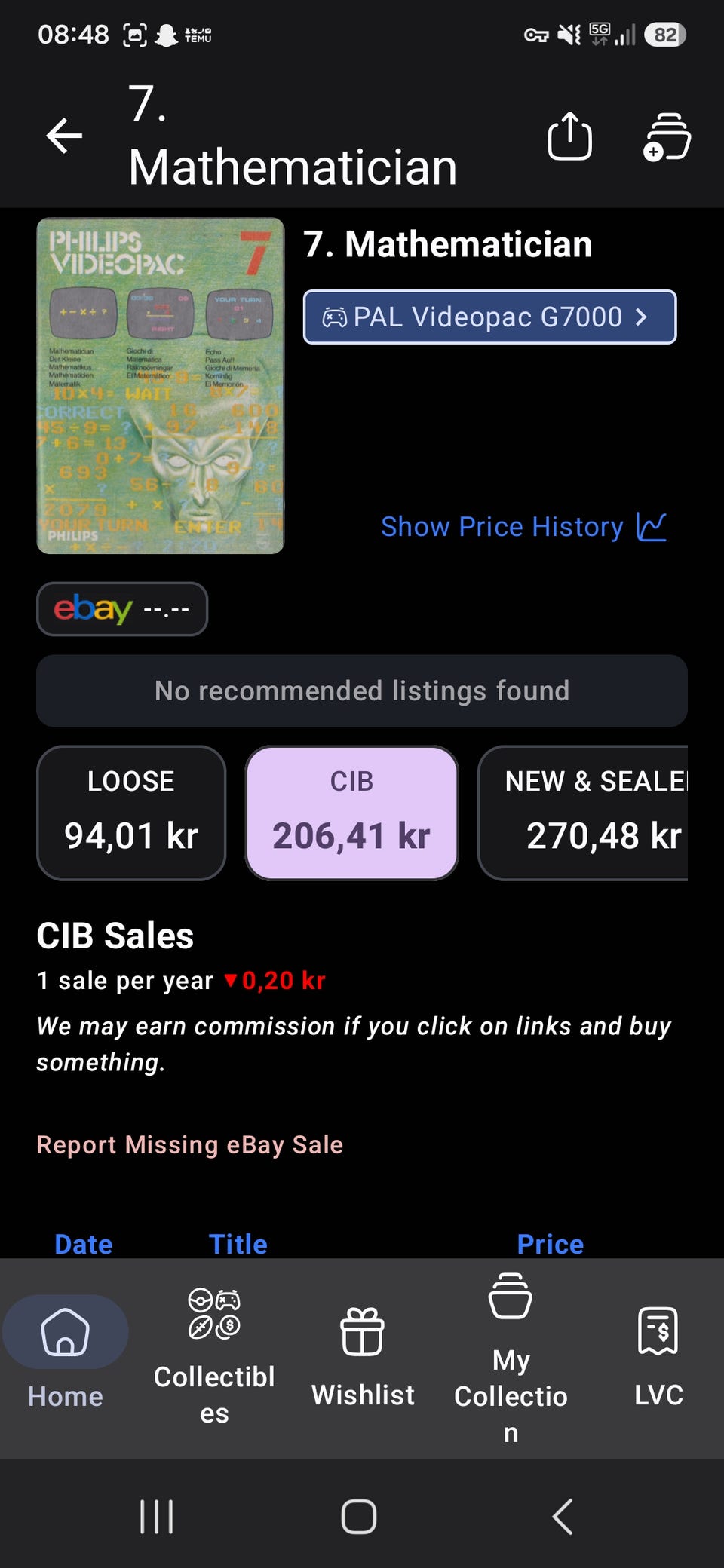Open the PAL Videopac G7000 console page
The height and width of the screenshot is (1568, 724).
(x=489, y=317)
